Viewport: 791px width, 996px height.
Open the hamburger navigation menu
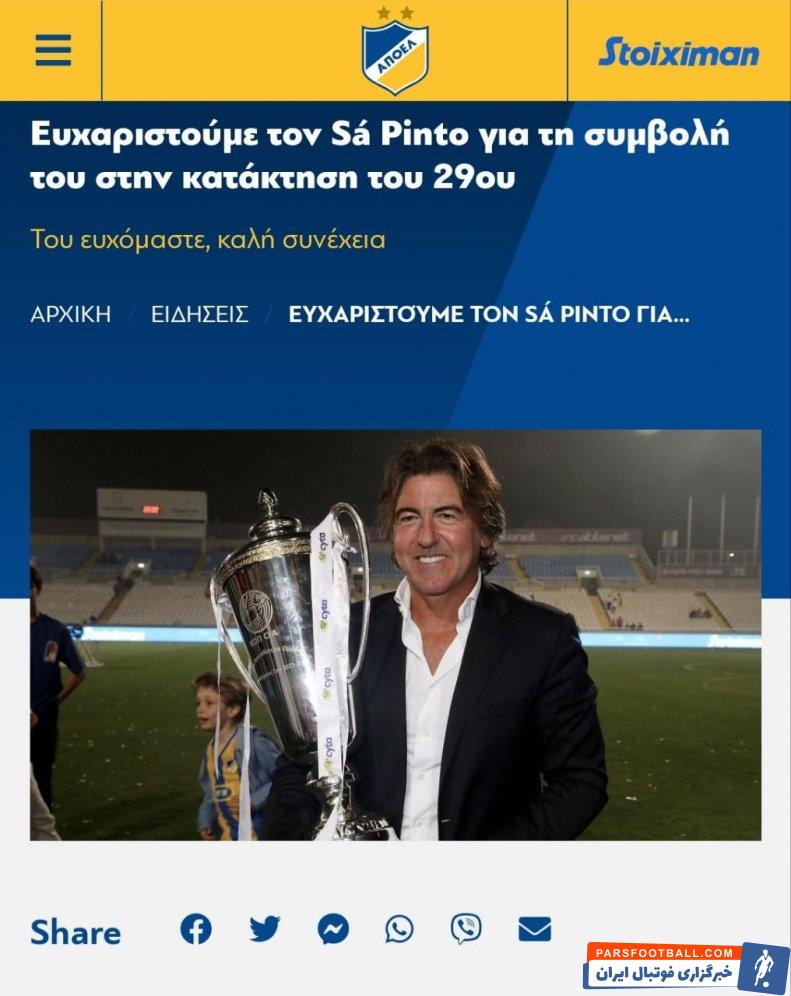(x=53, y=50)
